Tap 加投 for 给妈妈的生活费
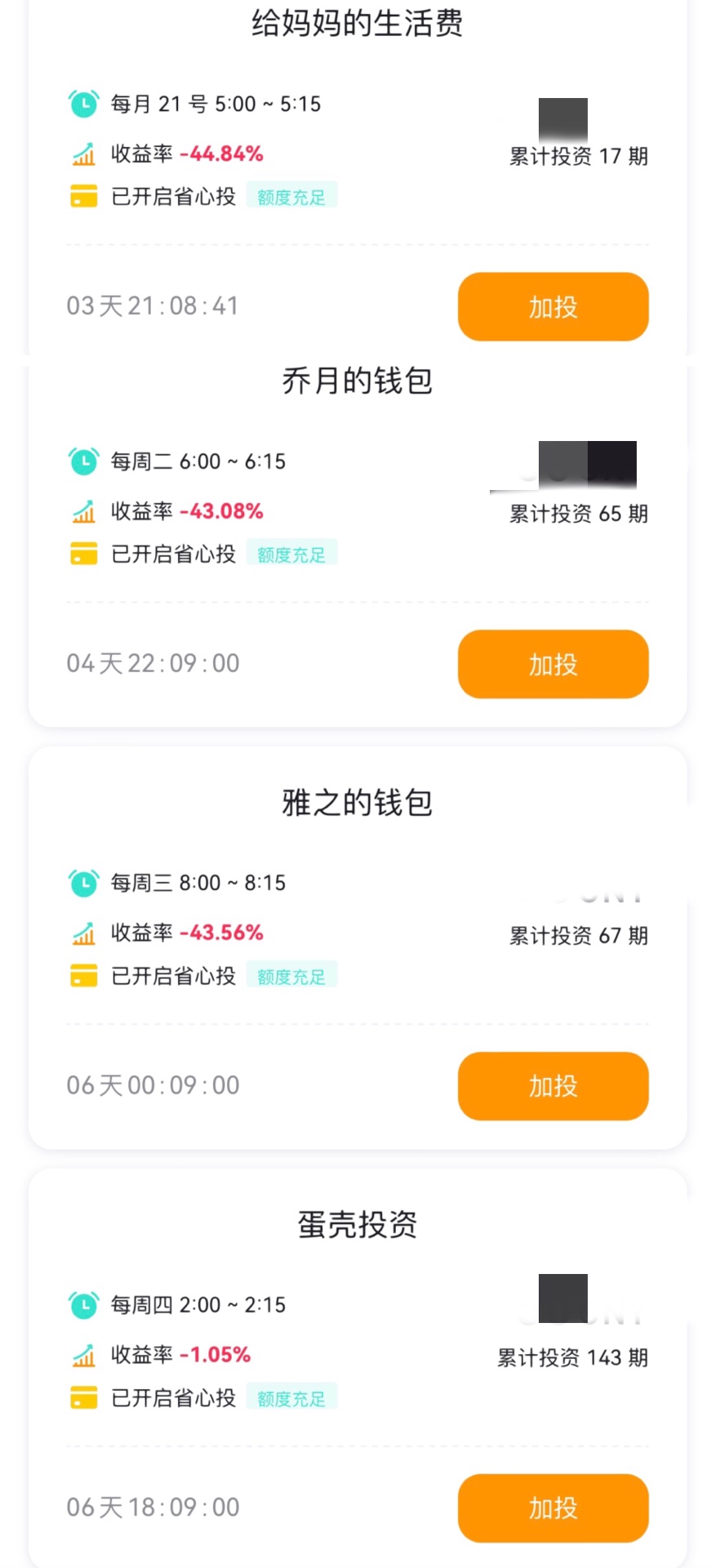 click(553, 307)
